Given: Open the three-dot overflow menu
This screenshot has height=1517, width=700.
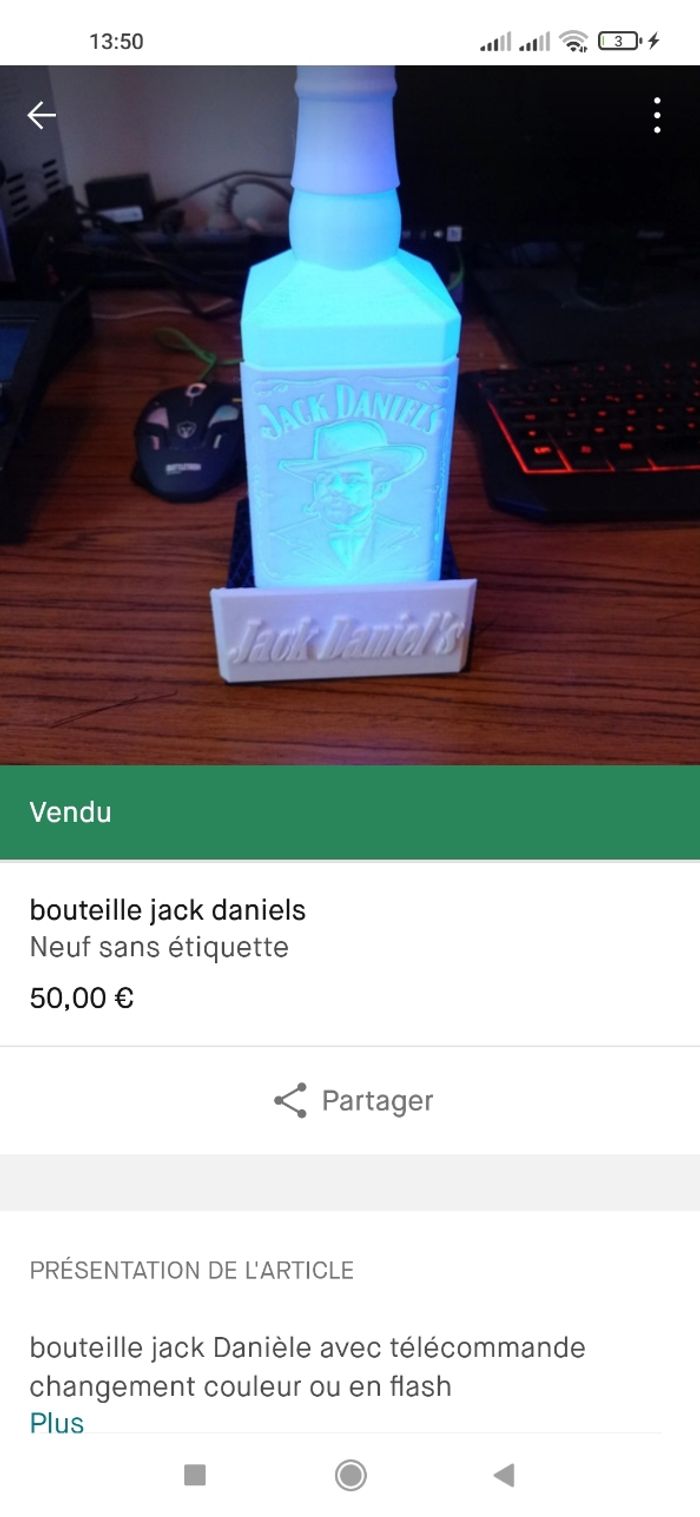Looking at the screenshot, I should (657, 116).
